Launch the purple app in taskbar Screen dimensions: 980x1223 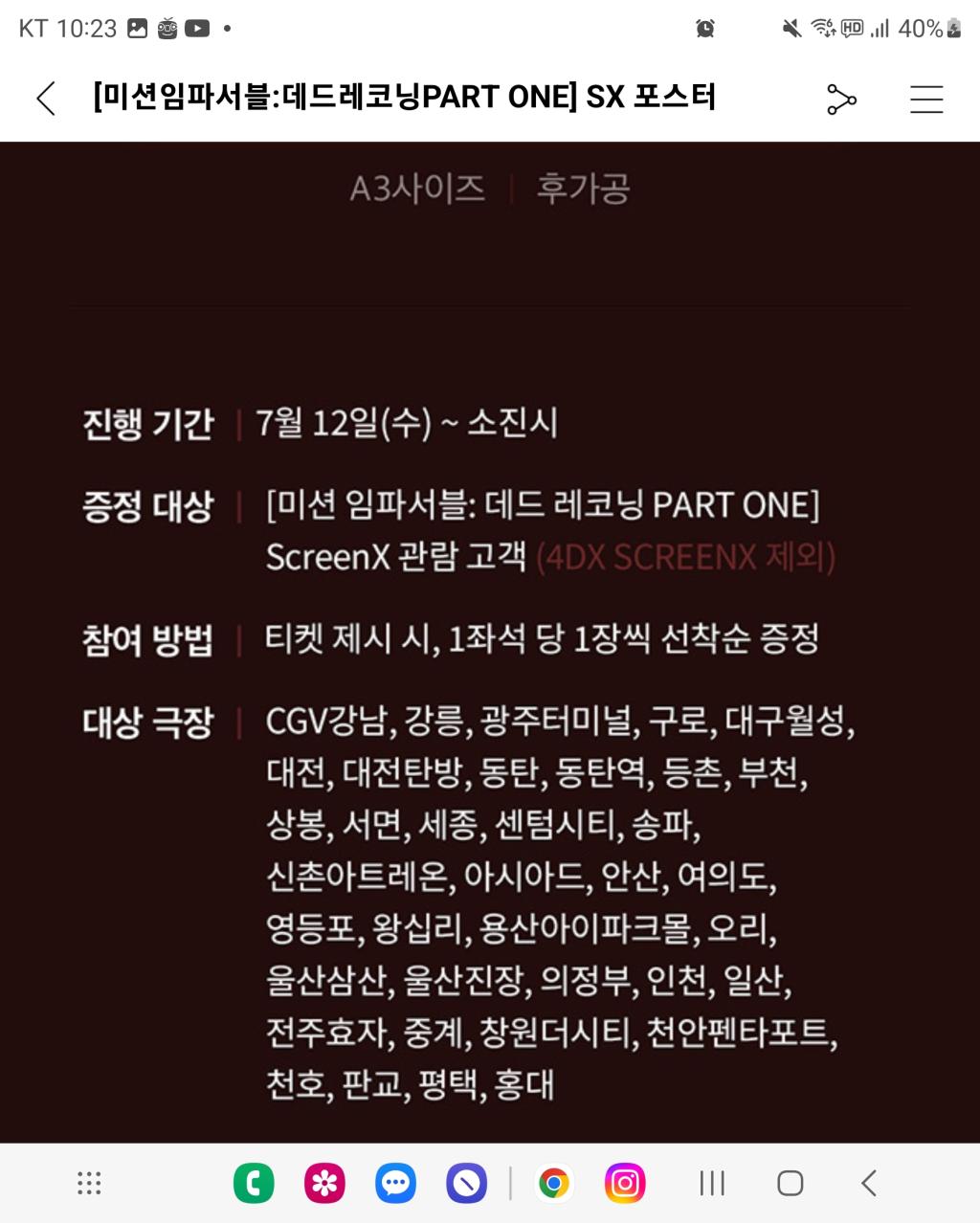click(466, 1184)
